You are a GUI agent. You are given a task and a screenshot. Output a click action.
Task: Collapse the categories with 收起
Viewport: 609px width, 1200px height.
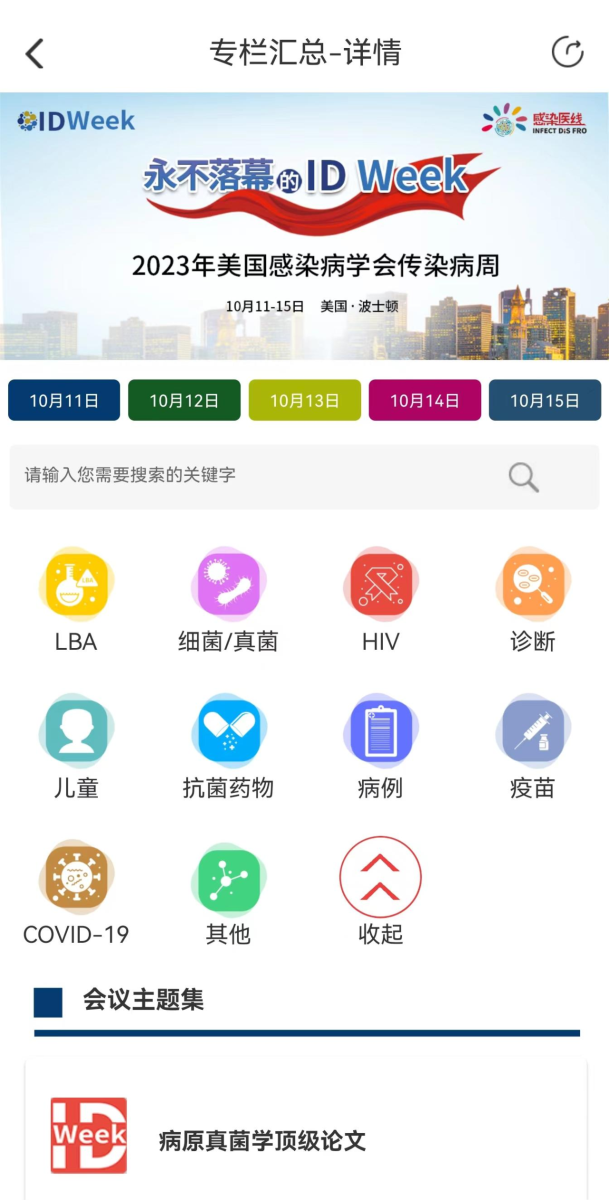click(380, 894)
